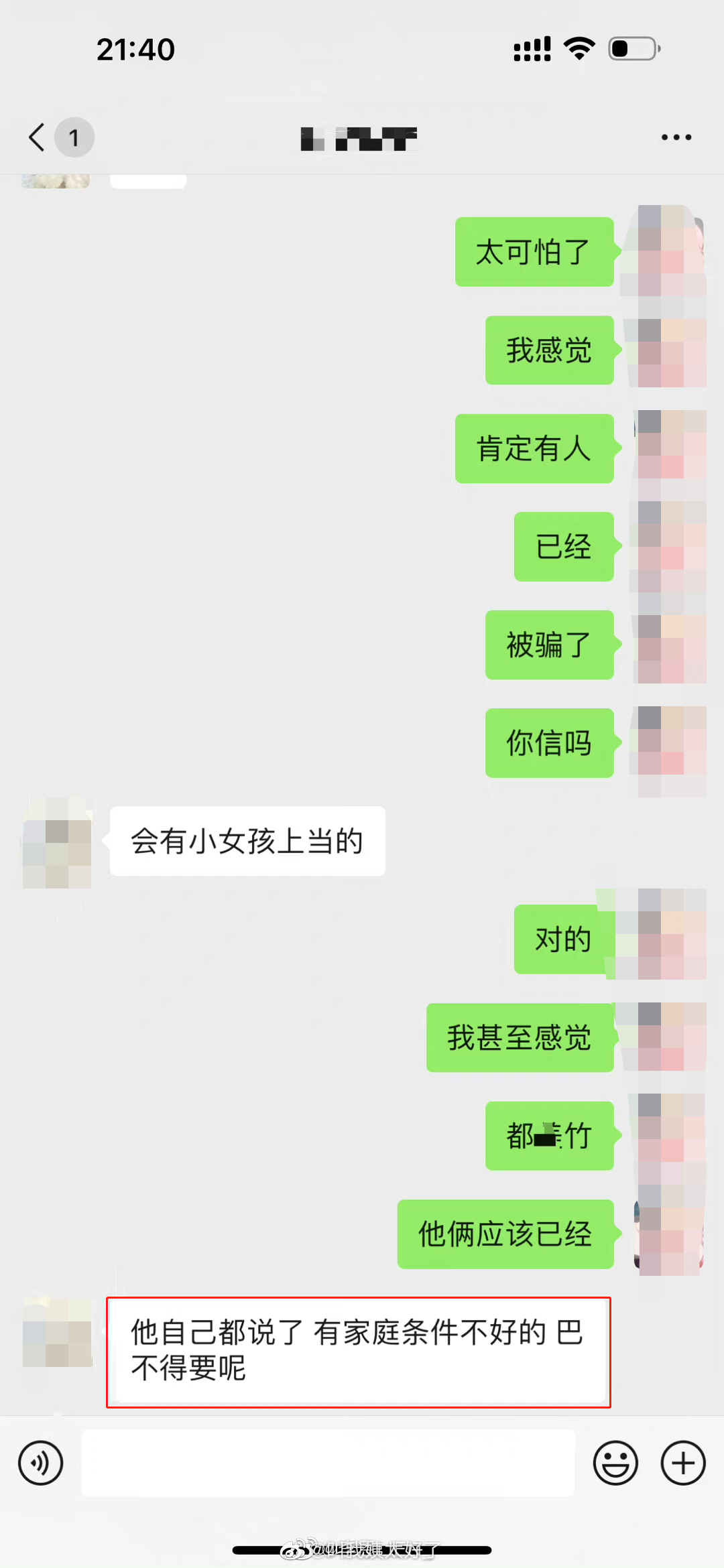This screenshot has width=724, height=1568.
Task: Tap the message text field
Action: click(x=328, y=1463)
